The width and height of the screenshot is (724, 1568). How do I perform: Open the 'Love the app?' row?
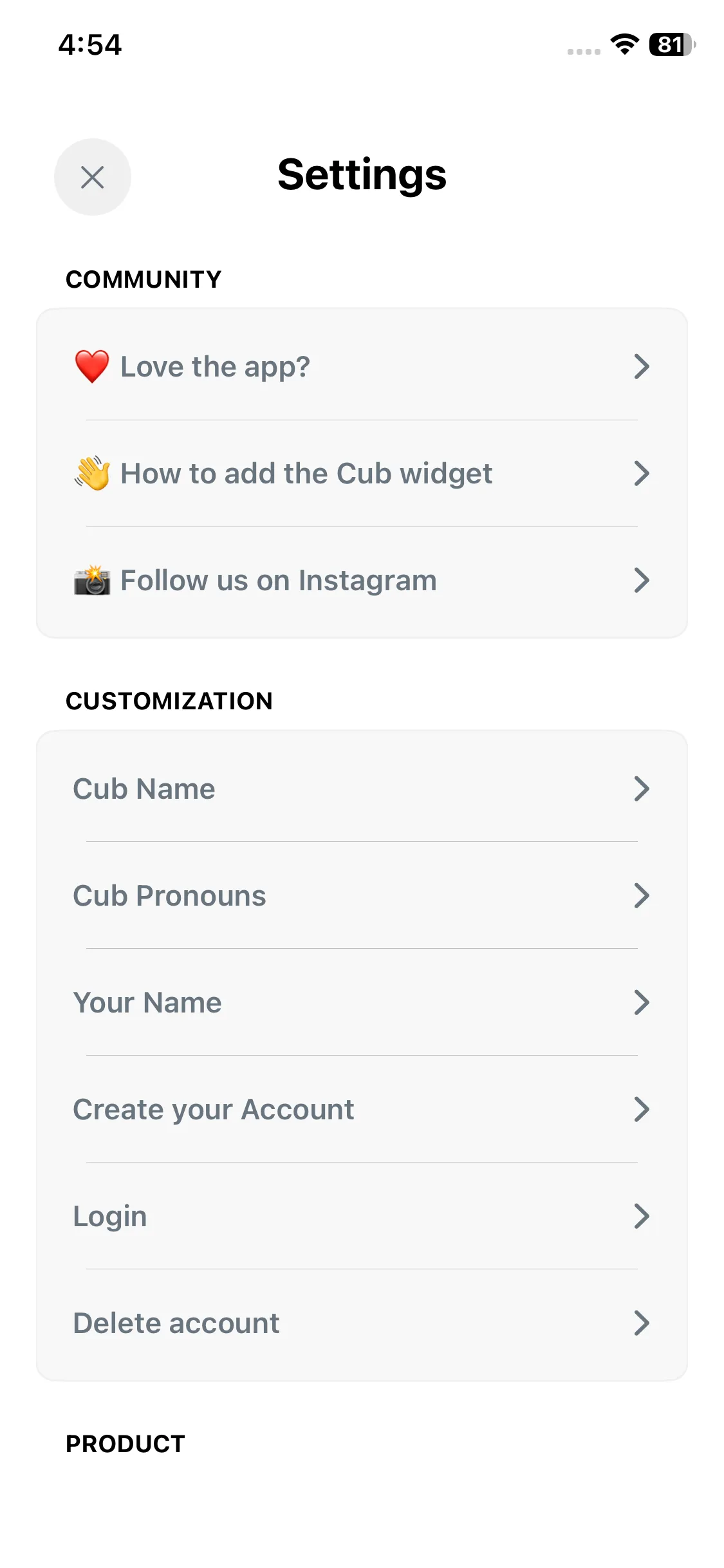362,367
